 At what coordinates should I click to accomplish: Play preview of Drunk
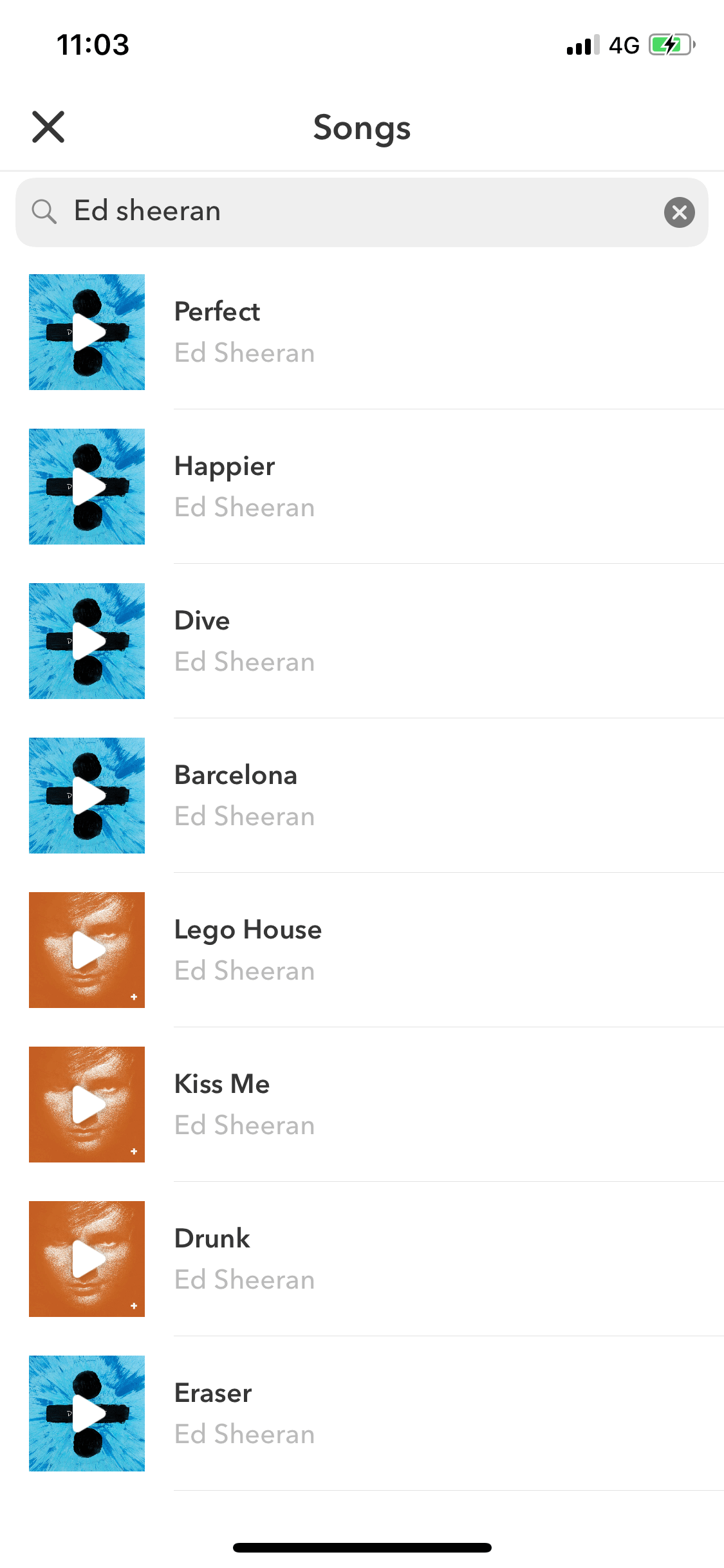click(x=87, y=1259)
